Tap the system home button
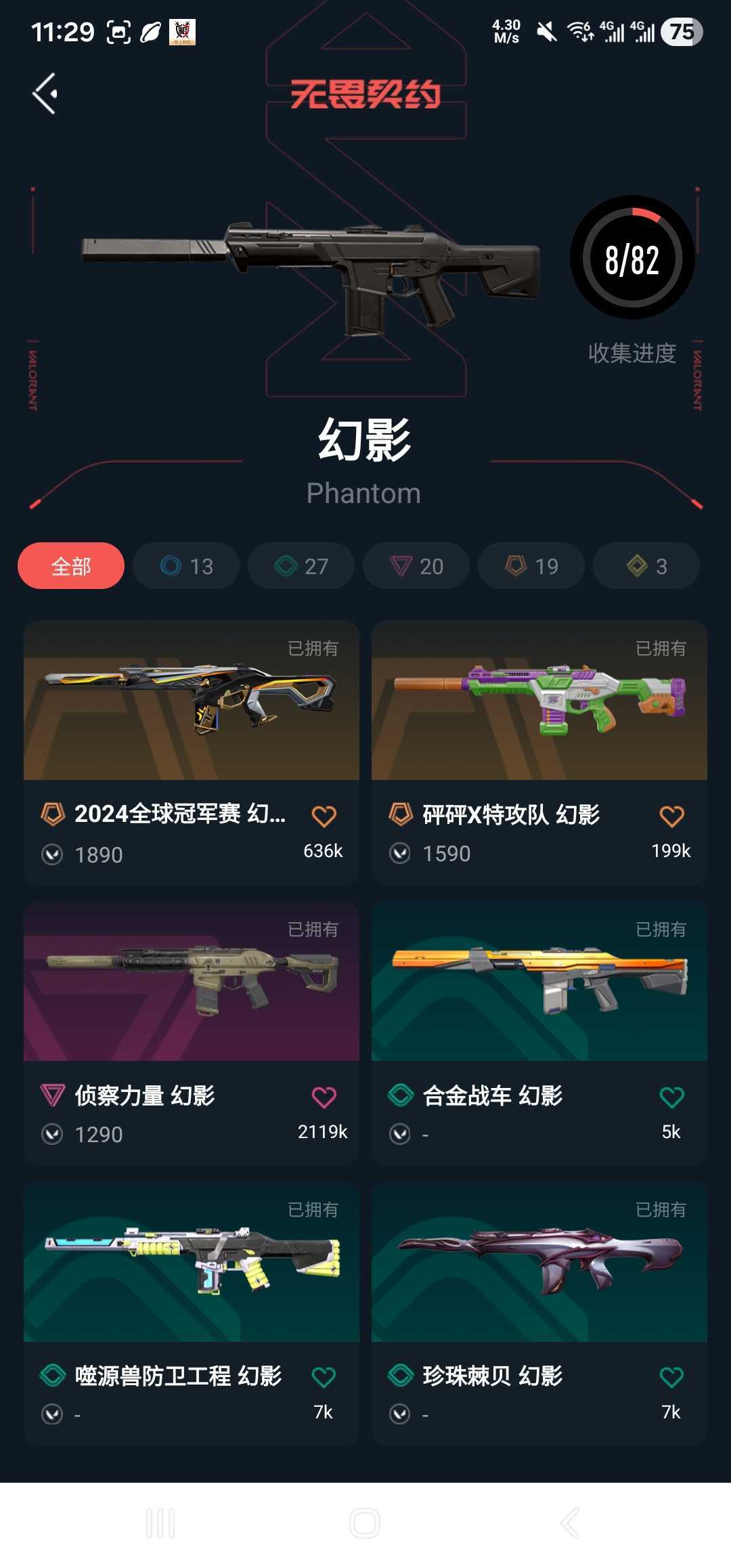 click(365, 1523)
